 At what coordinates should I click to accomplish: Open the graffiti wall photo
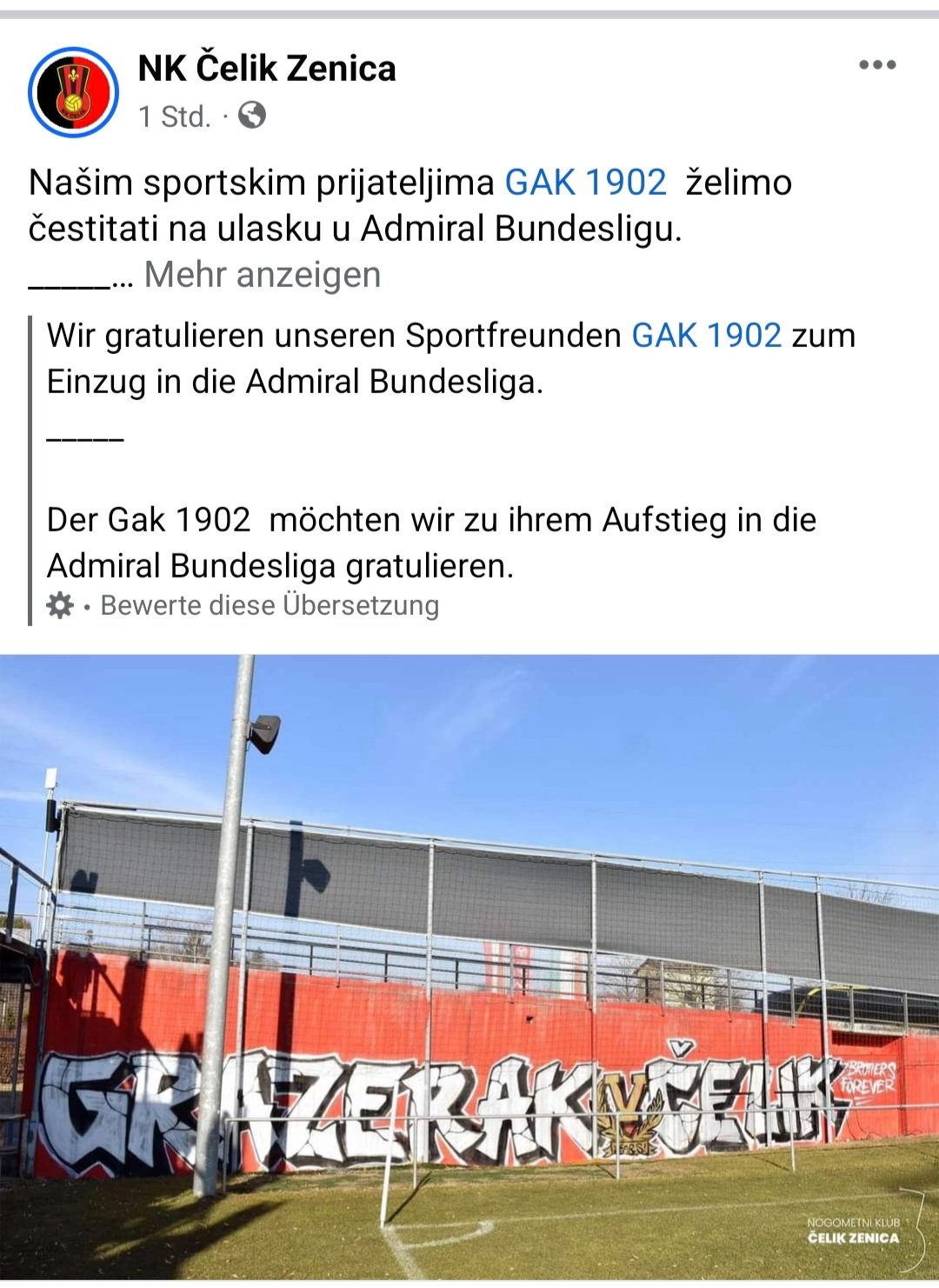coord(469,965)
